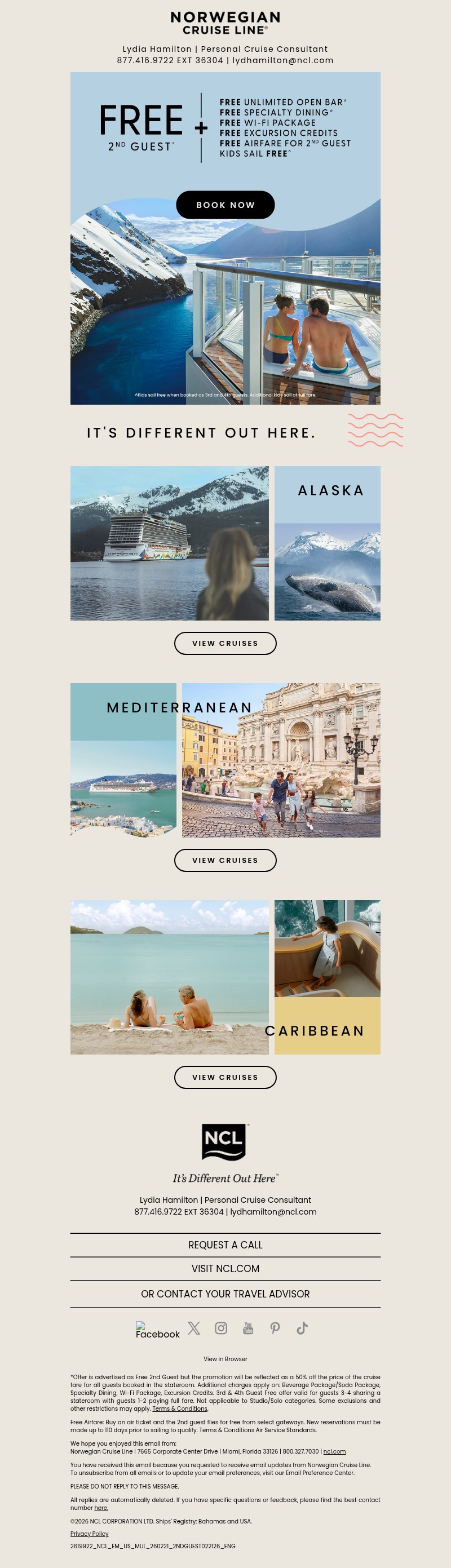Tap the underlined 'here' contact link

tap(101, 1508)
